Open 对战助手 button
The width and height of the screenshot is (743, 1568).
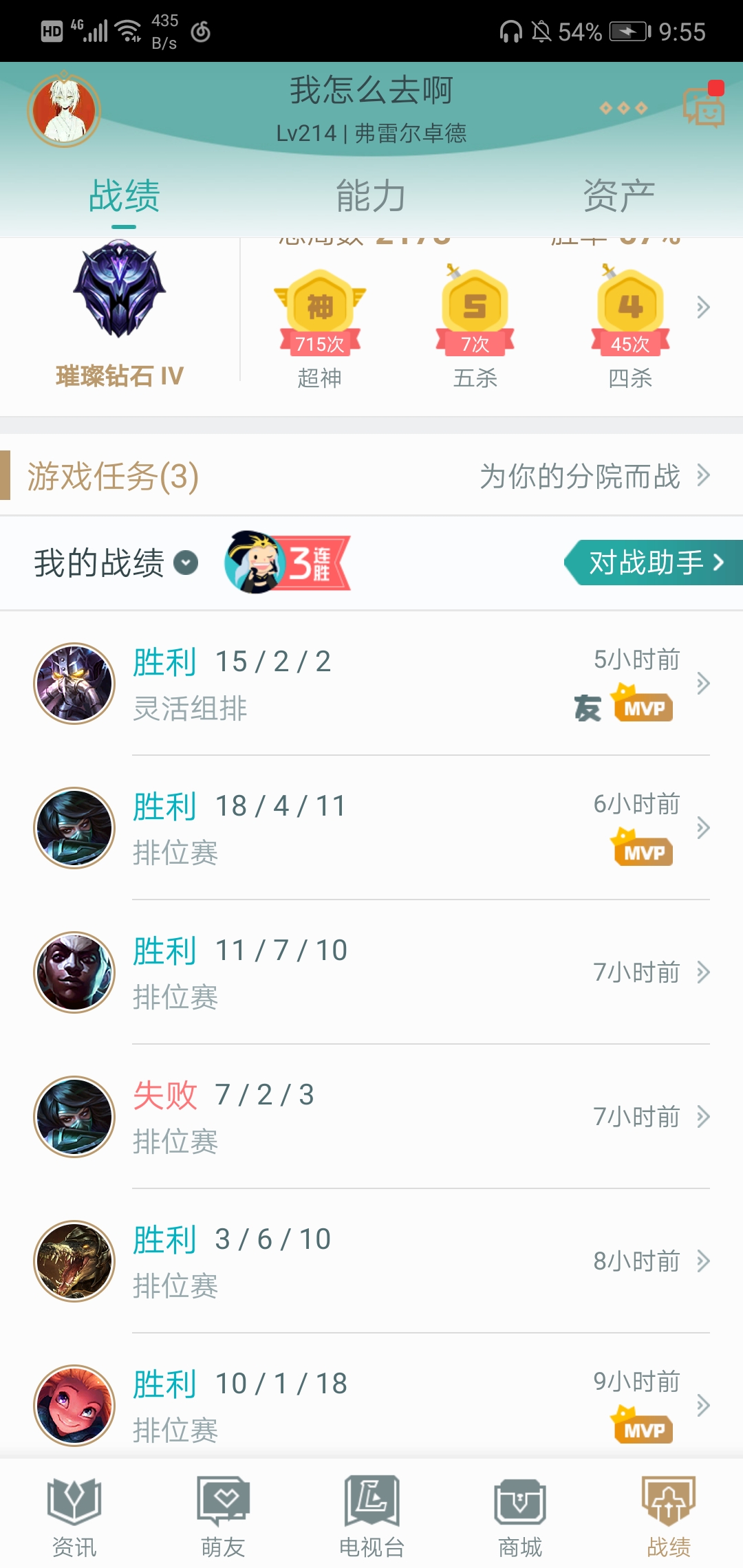(654, 563)
